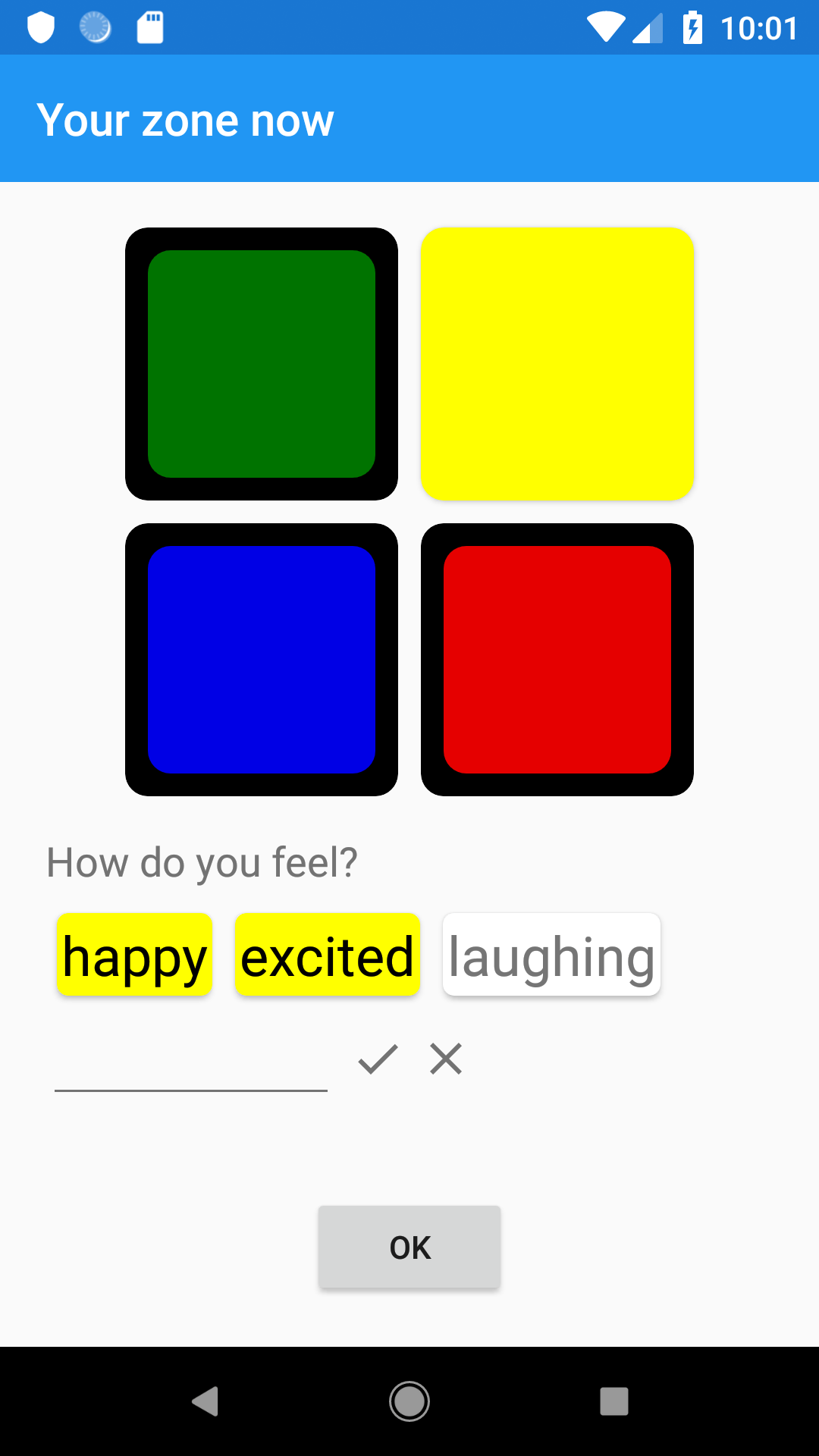Choose the yellow zone square
This screenshot has height=1456, width=819.
(557, 364)
